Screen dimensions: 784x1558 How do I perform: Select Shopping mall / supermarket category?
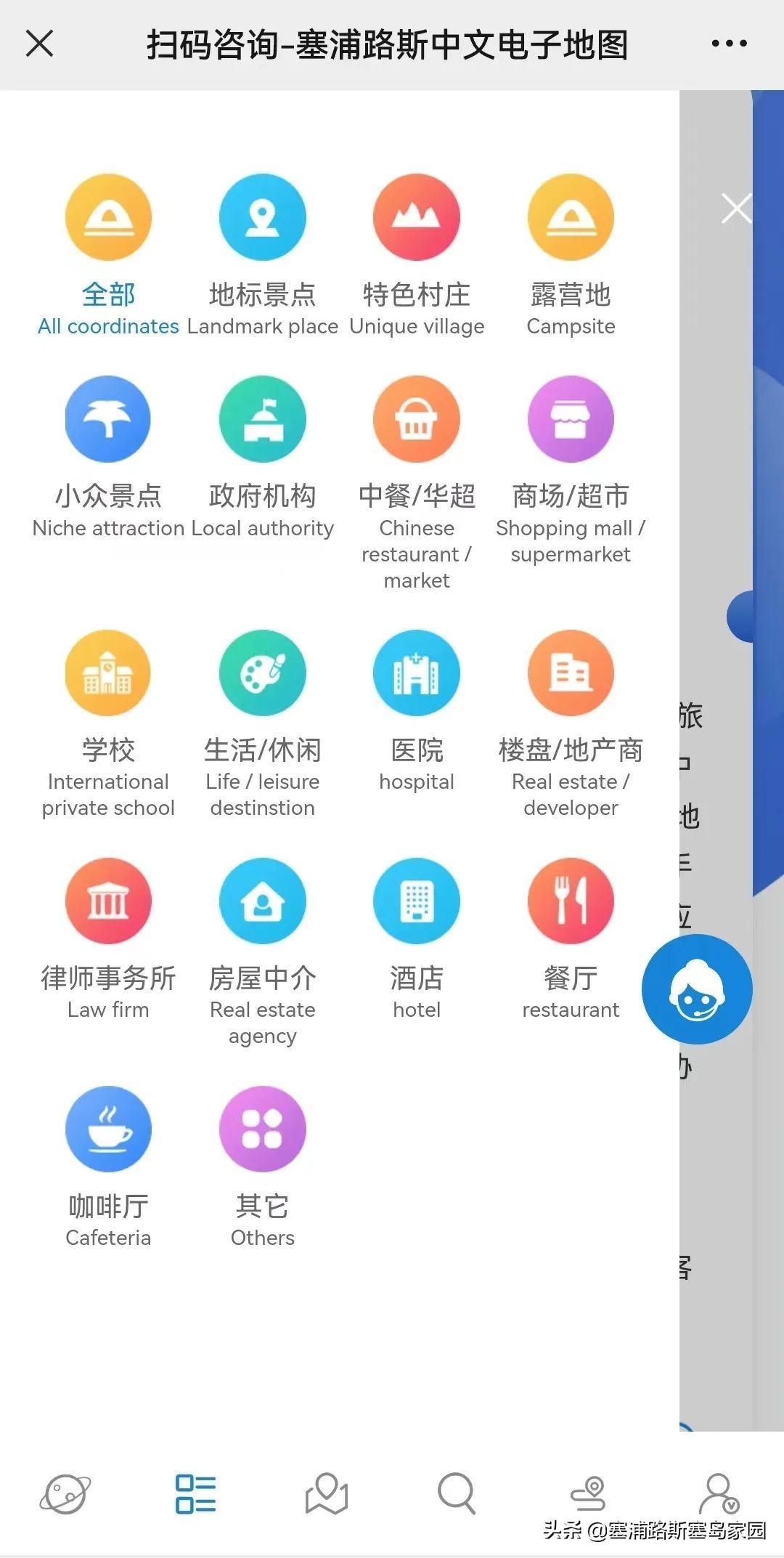571,420
